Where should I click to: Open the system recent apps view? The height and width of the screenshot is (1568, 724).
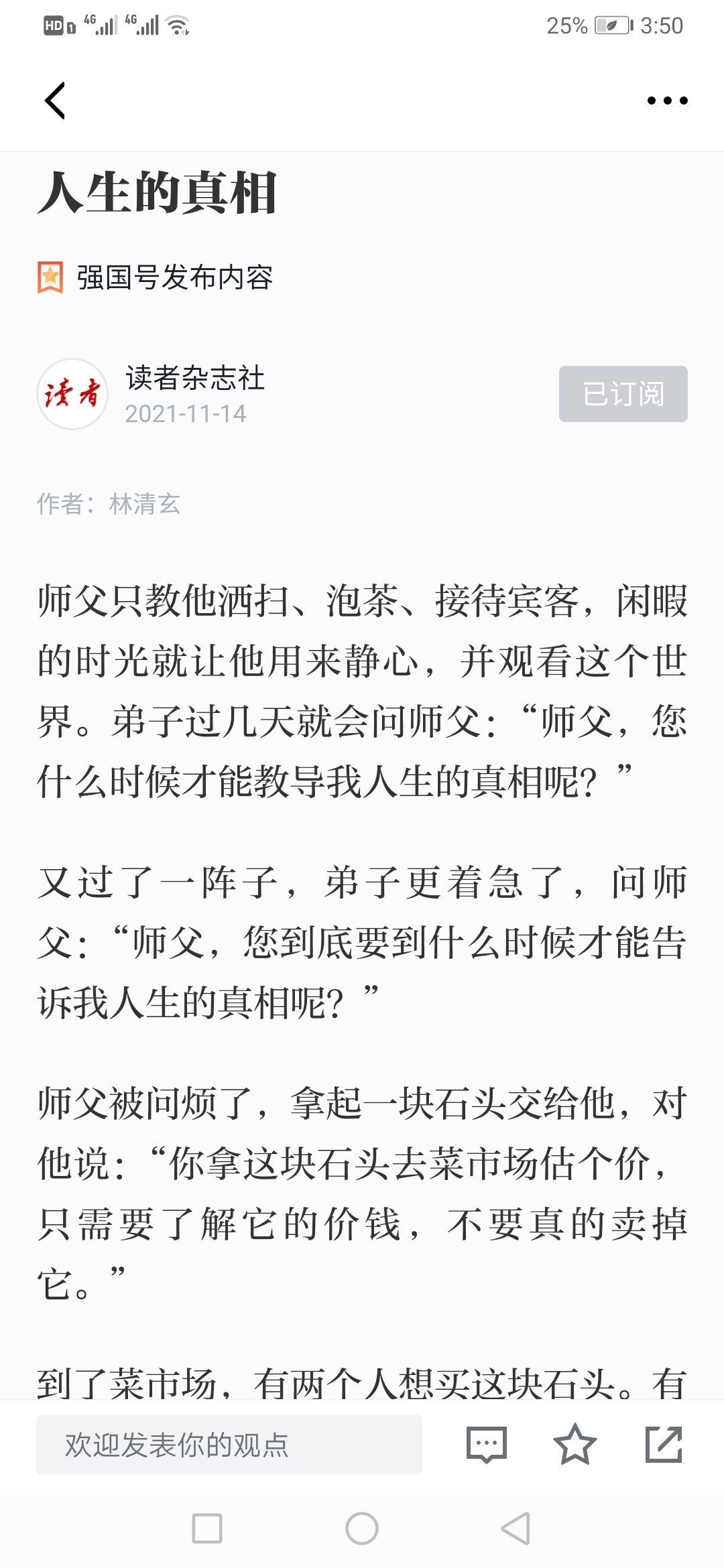point(207,1528)
